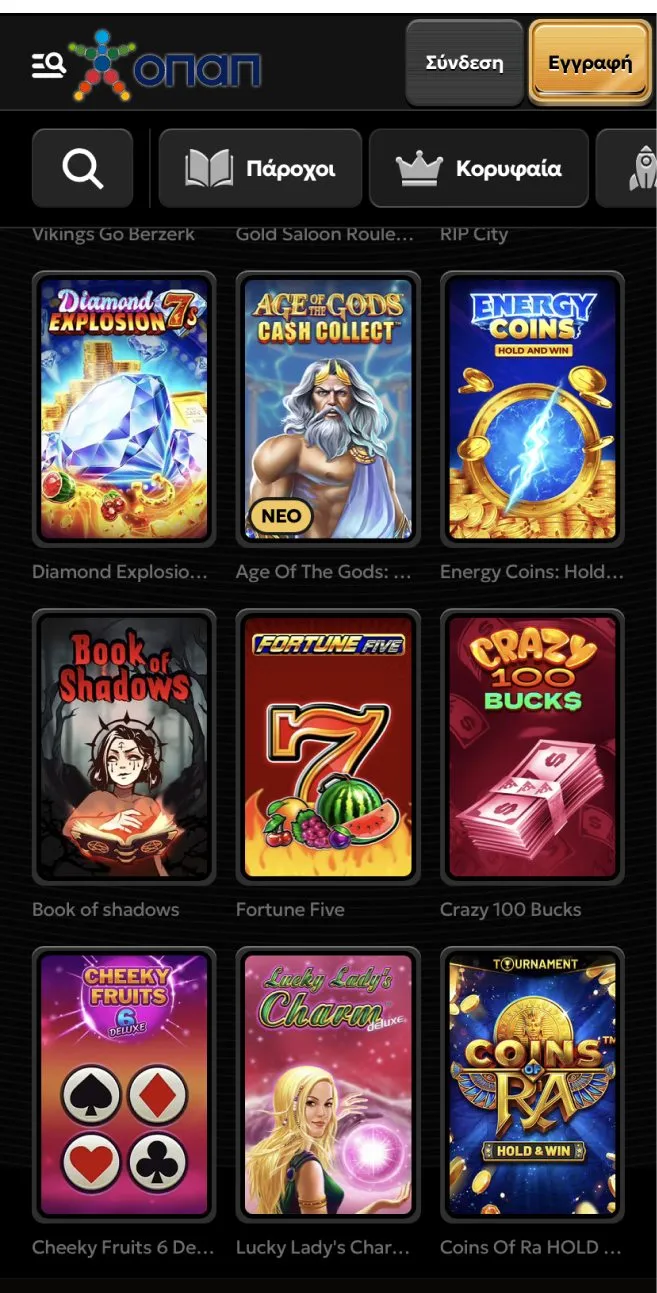
Task: Open Lucky Lady's Charm deluxe
Action: coord(328,1085)
